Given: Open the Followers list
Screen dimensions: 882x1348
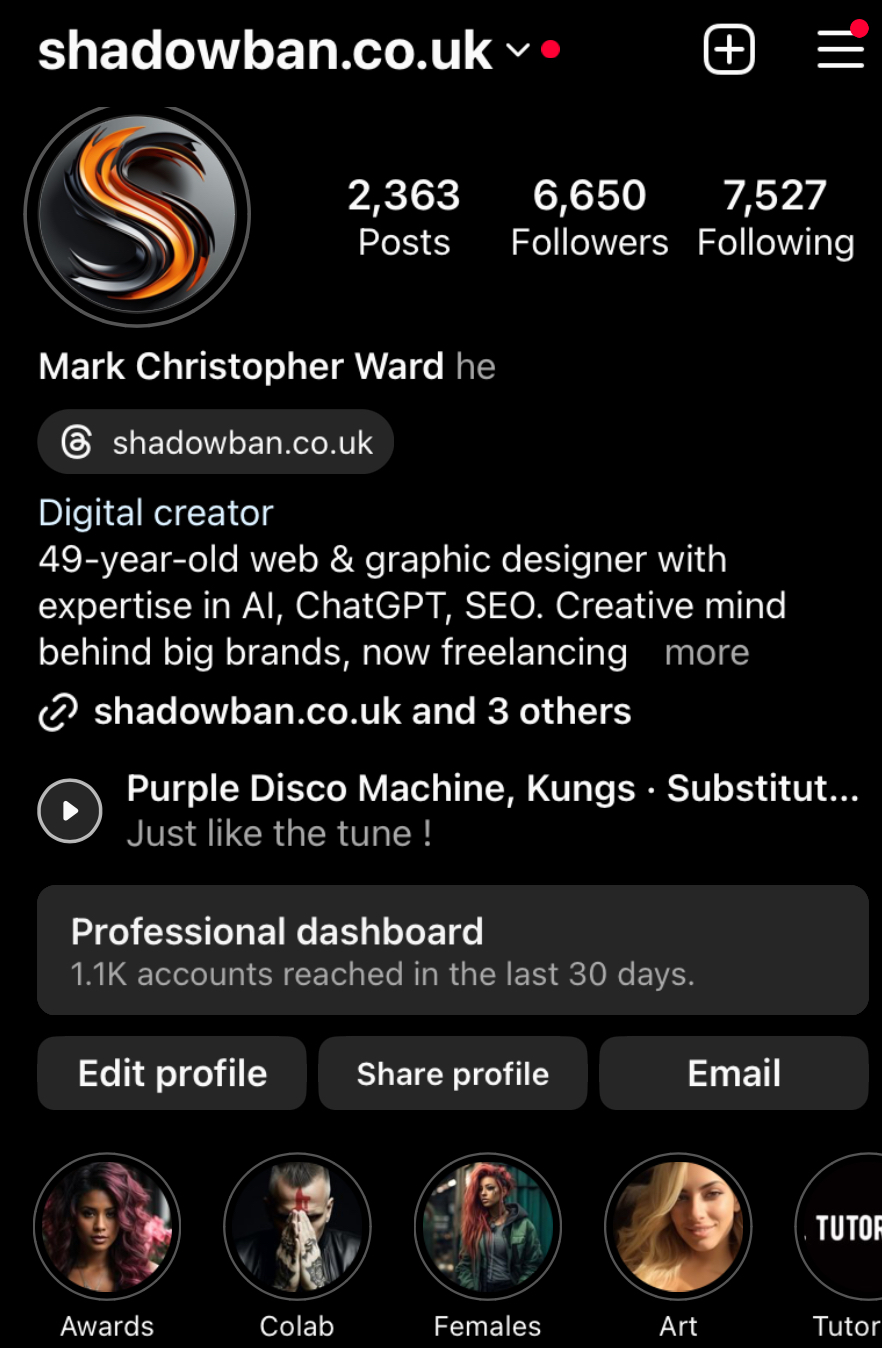Looking at the screenshot, I should (589, 217).
